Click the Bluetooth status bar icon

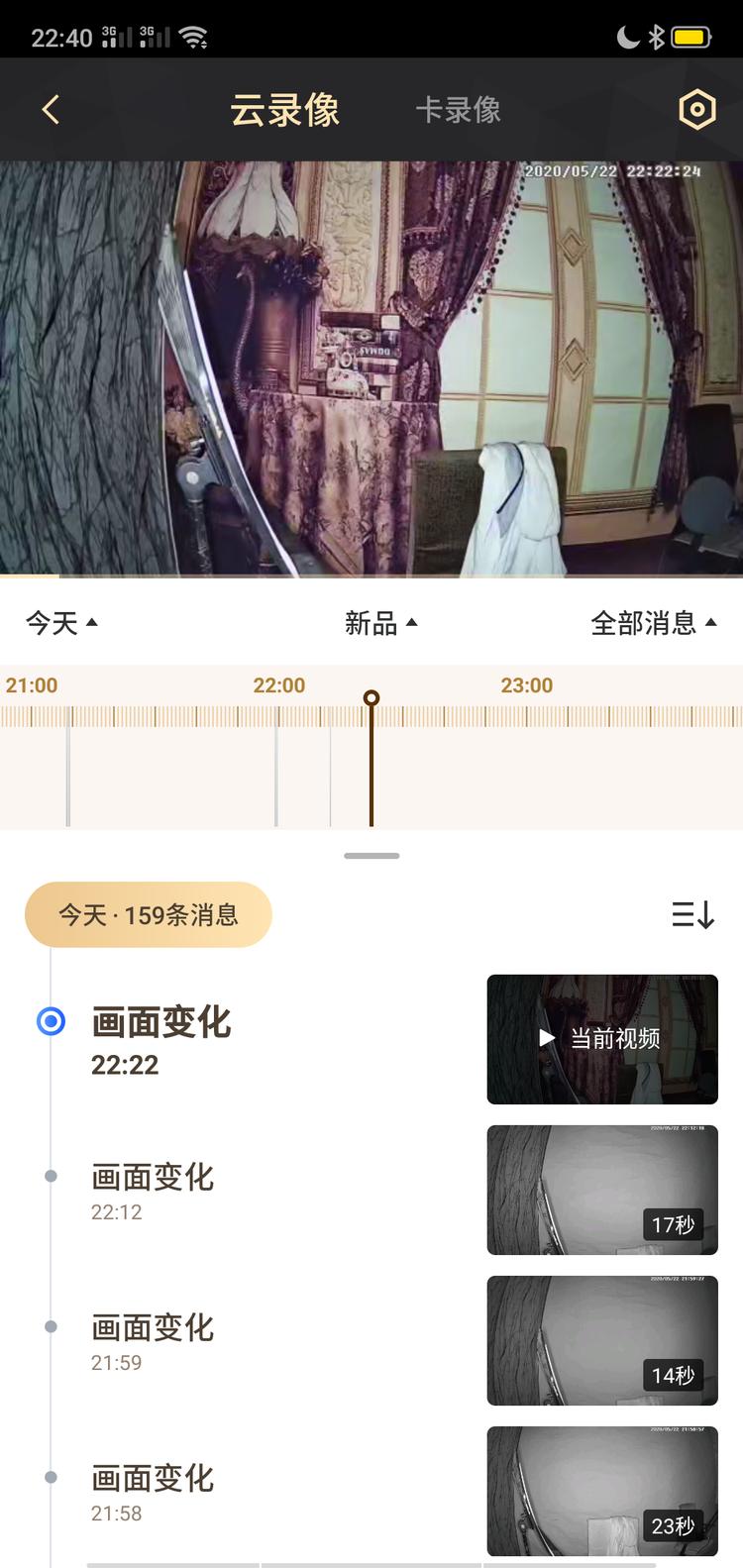pos(655,36)
